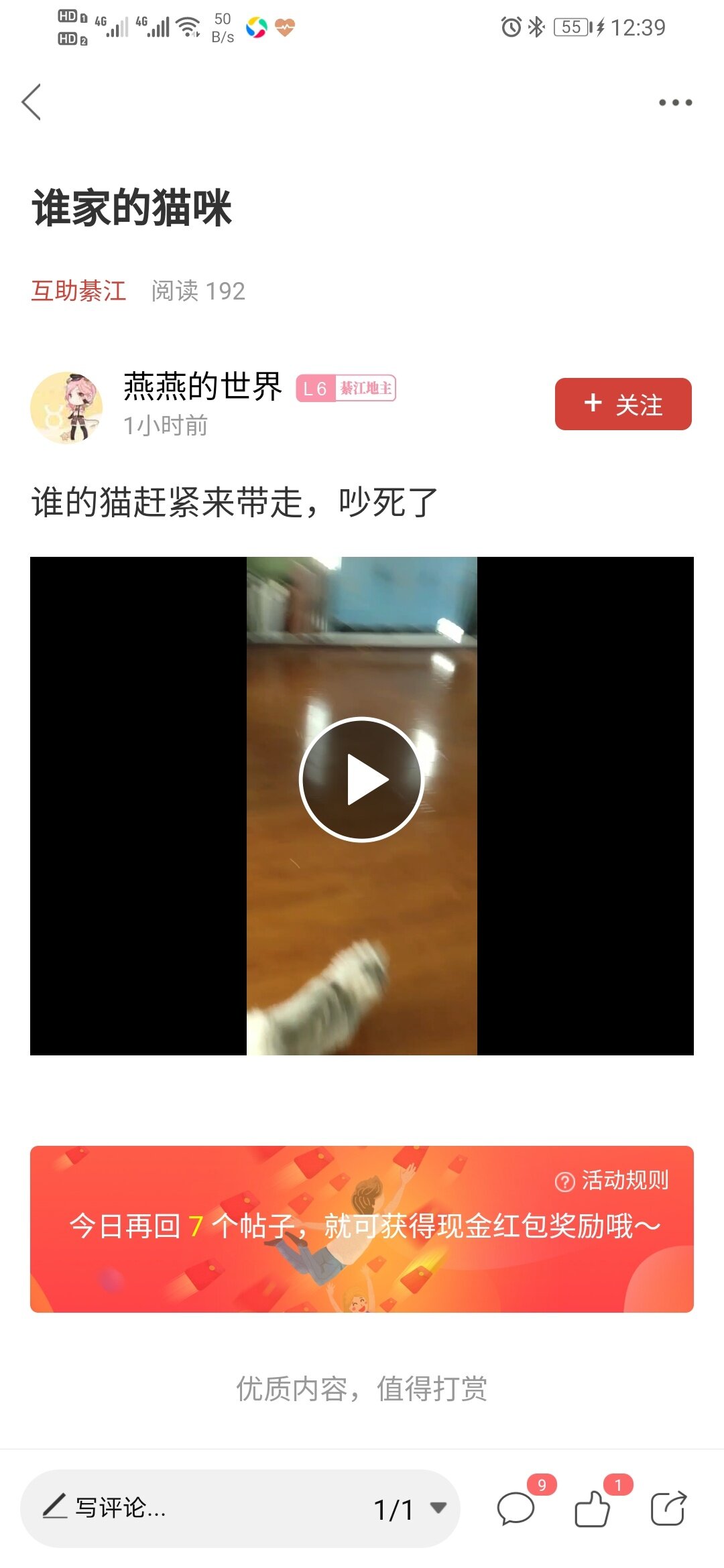Follow 燕燕的世界 with the 关注 button
The image size is (724, 1568).
click(x=623, y=404)
